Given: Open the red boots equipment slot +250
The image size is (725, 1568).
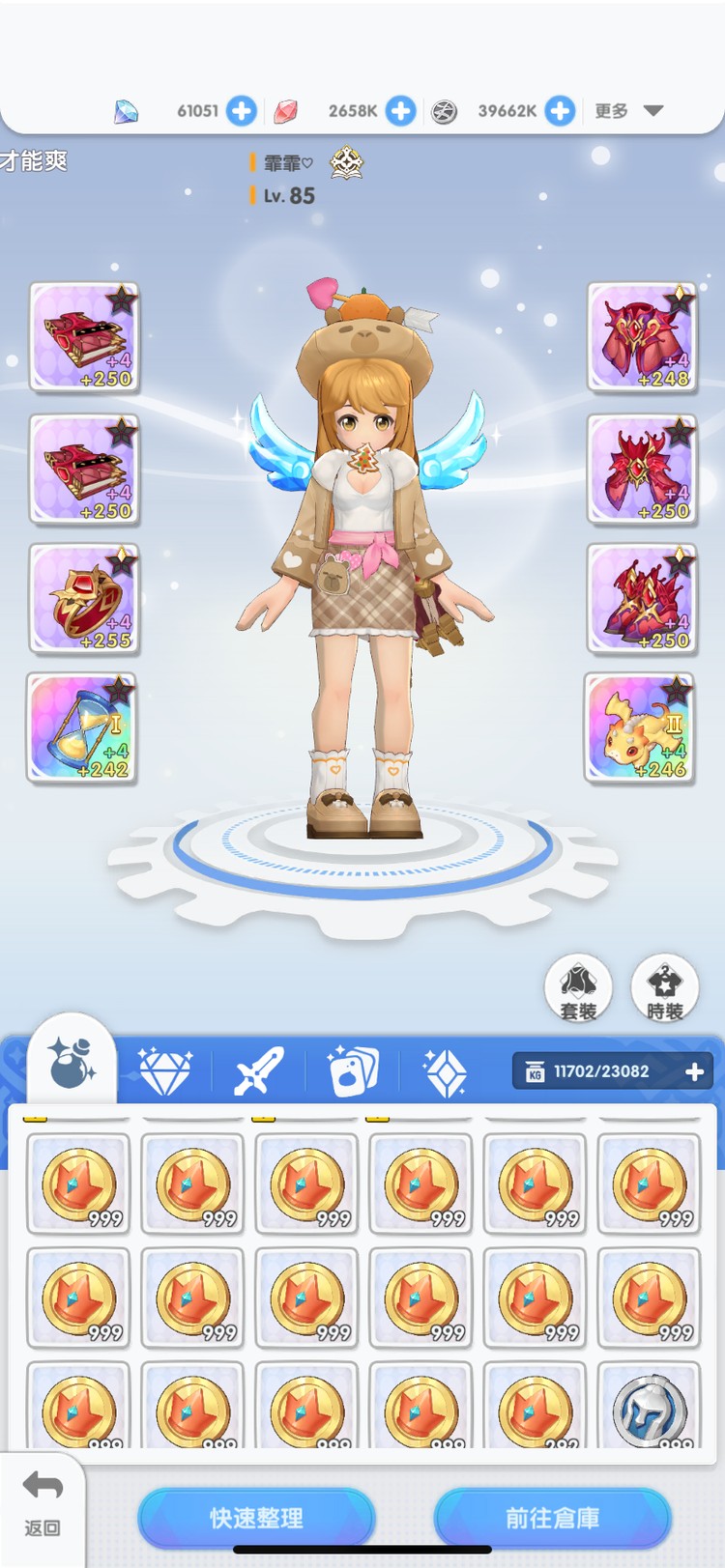Looking at the screenshot, I should click(642, 599).
